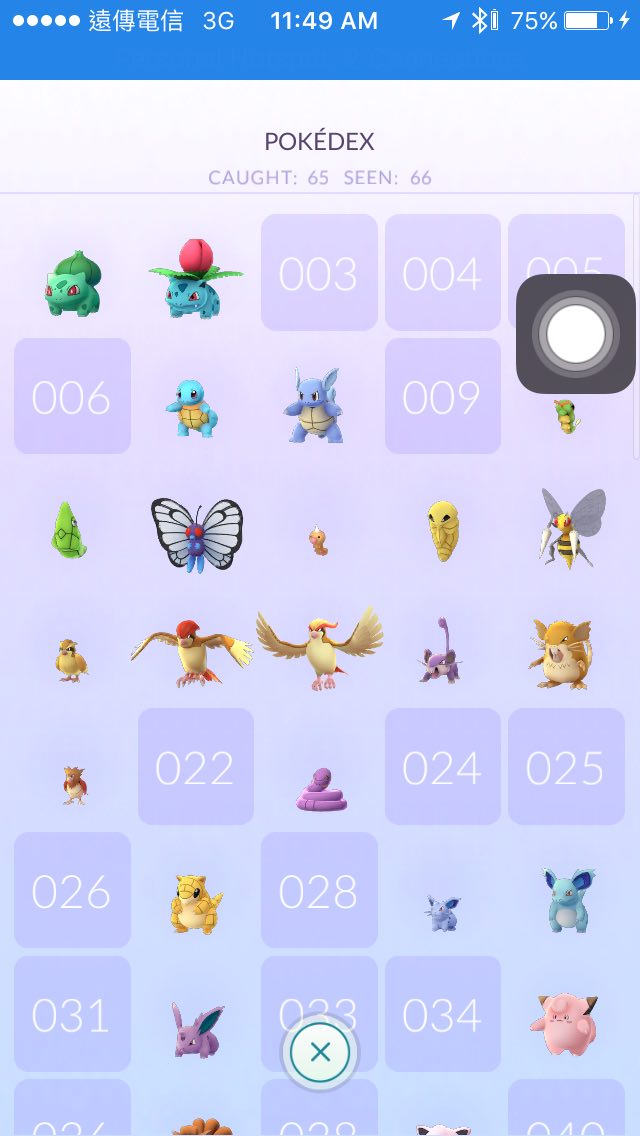The width and height of the screenshot is (640, 1136).
Task: View Butterfree's Pokédex details
Action: point(196,532)
